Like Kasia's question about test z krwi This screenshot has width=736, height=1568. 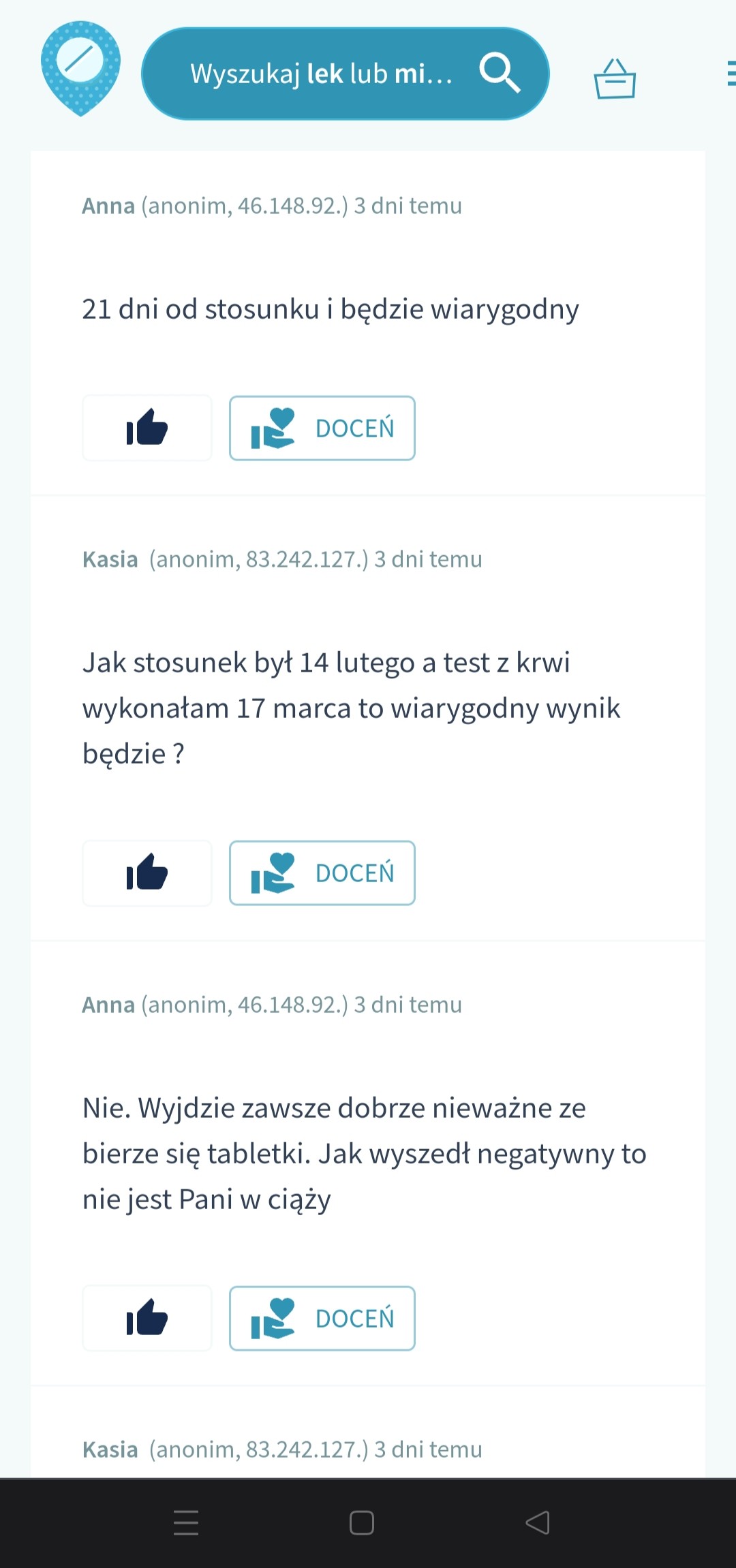click(147, 873)
